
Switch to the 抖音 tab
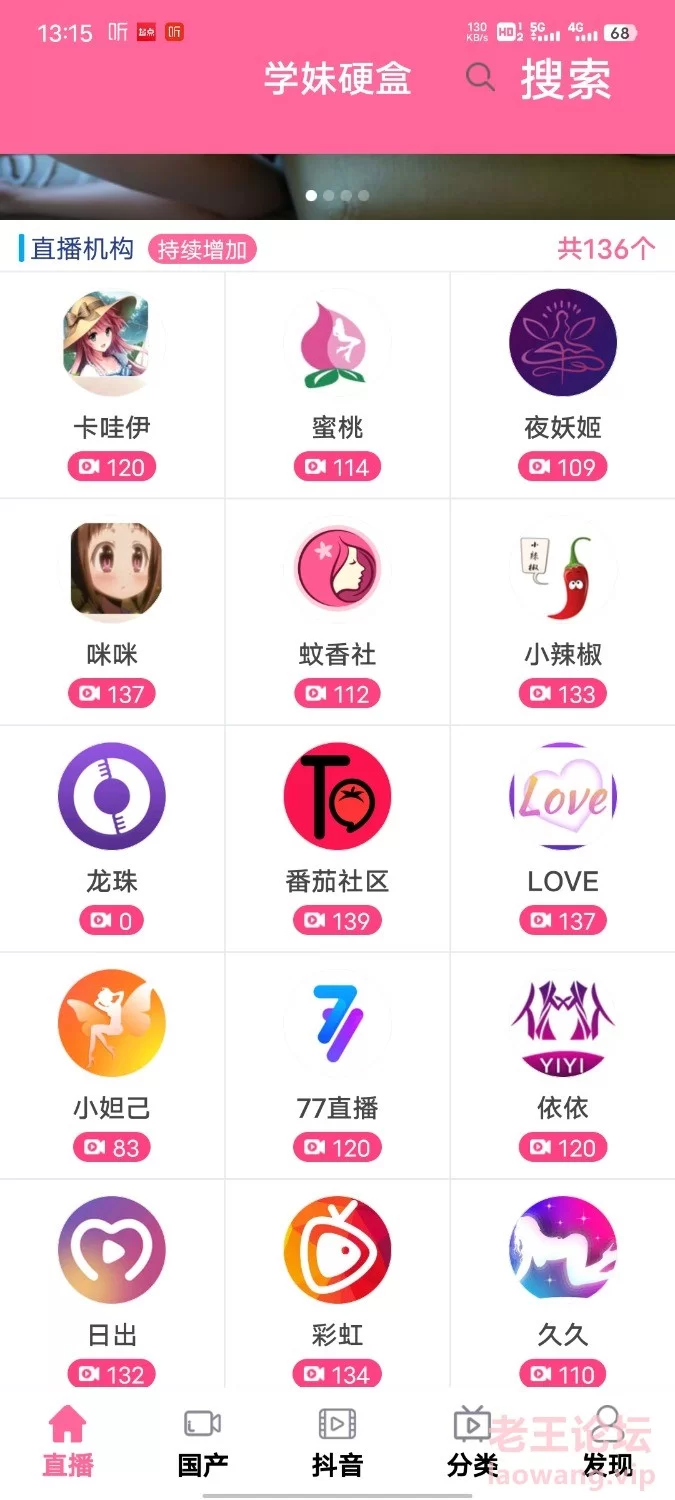point(337,1443)
